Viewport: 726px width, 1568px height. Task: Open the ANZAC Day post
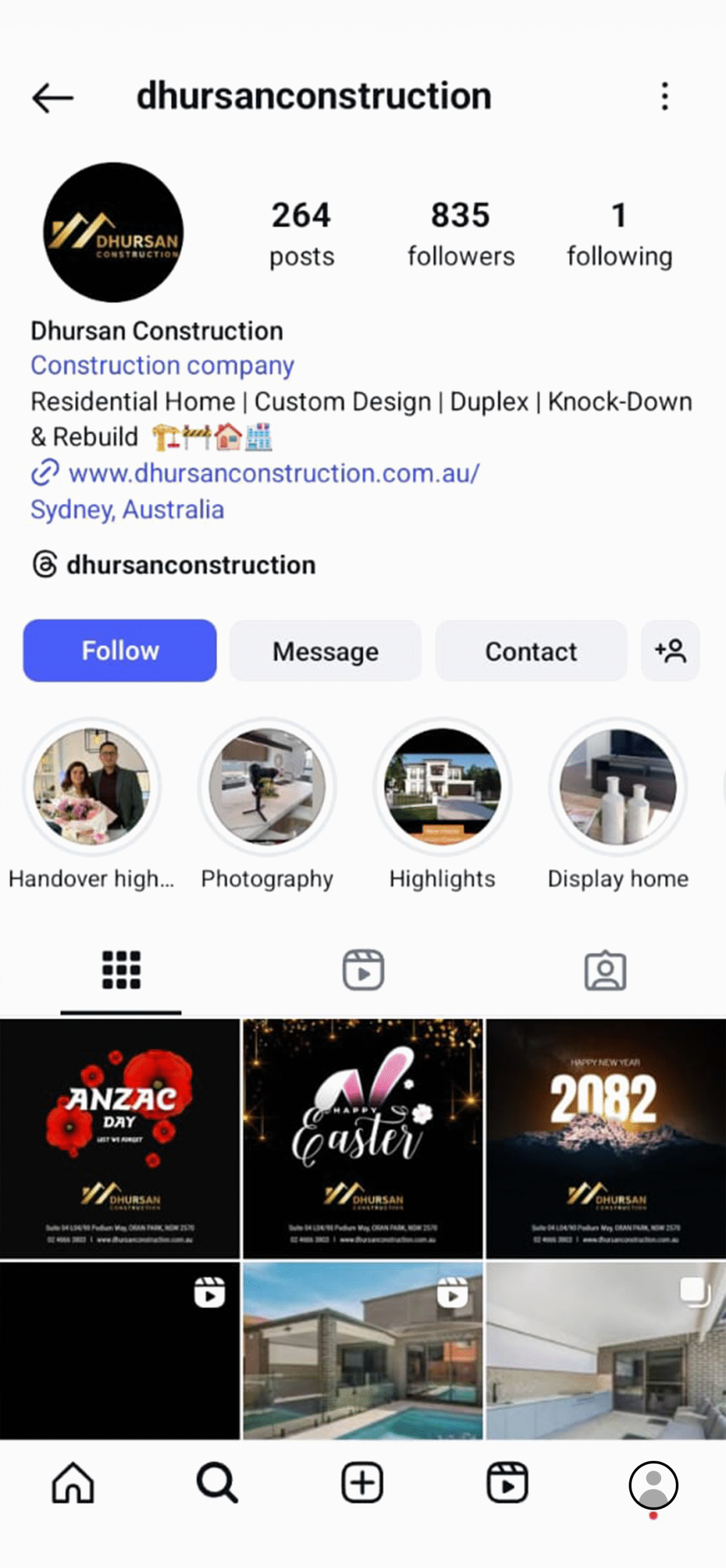(x=120, y=1138)
